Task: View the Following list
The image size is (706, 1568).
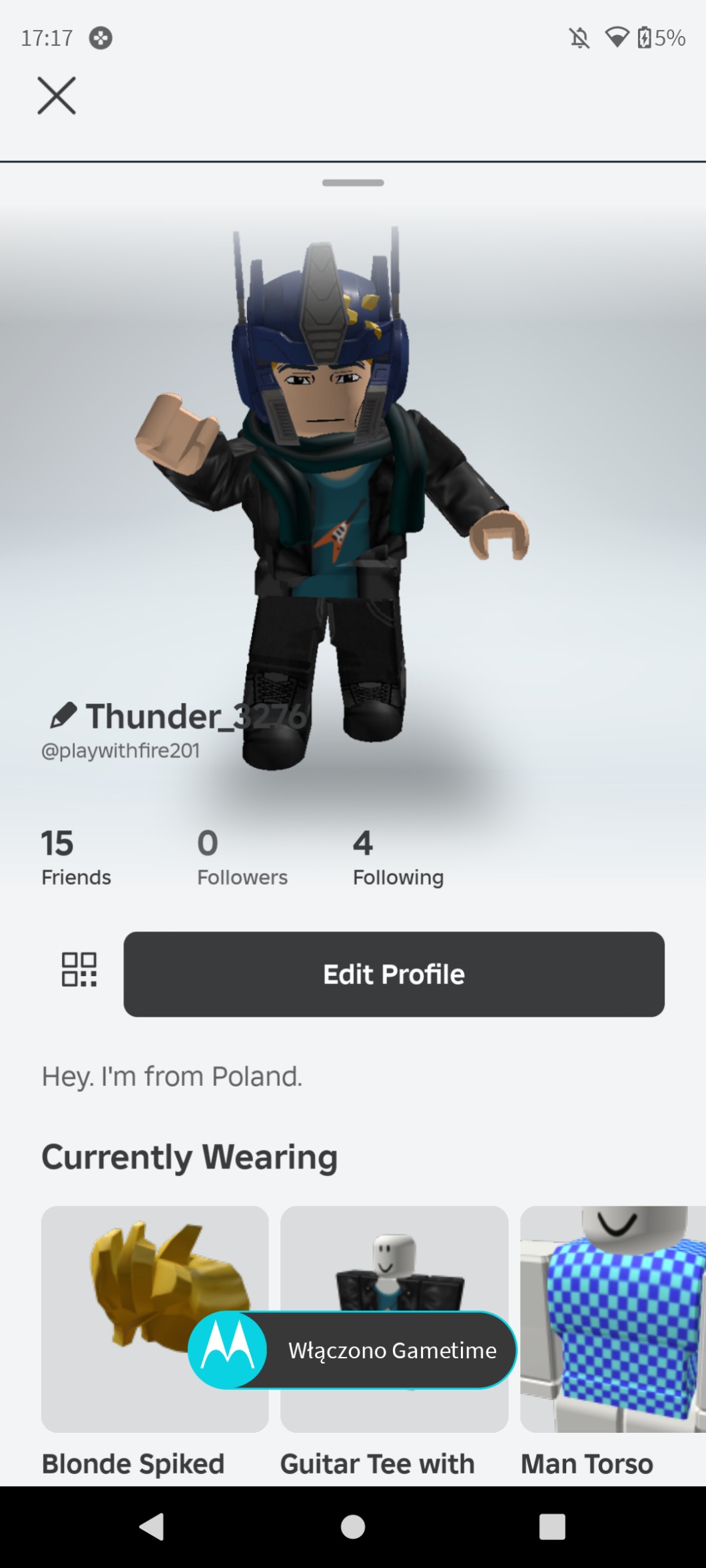Action: pos(398,858)
